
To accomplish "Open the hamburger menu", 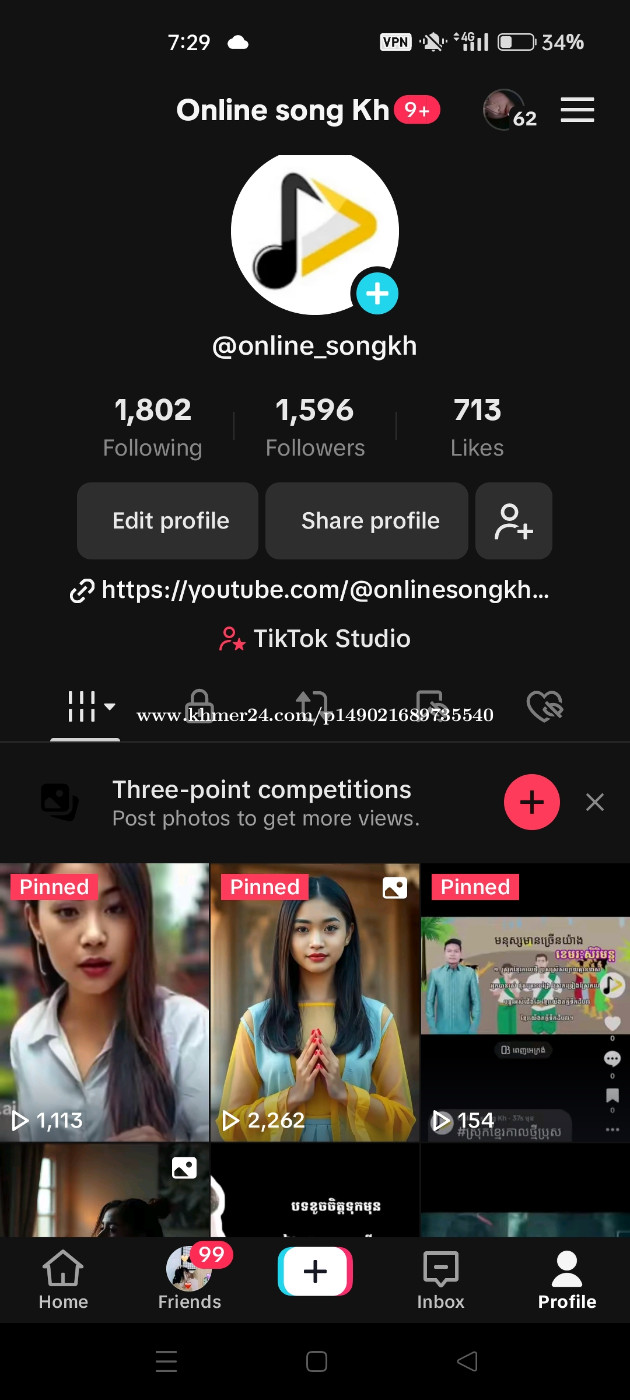I will [x=577, y=110].
